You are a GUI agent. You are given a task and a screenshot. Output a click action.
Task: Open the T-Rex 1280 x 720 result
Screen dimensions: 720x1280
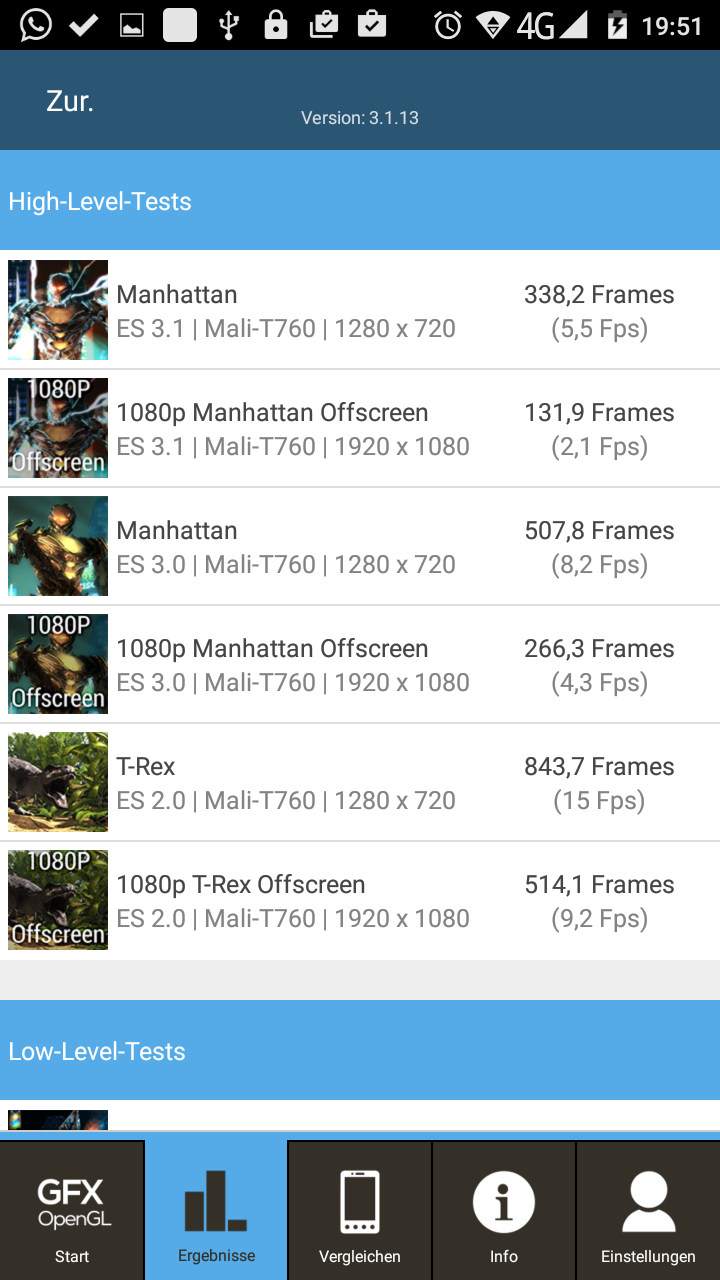coord(360,782)
